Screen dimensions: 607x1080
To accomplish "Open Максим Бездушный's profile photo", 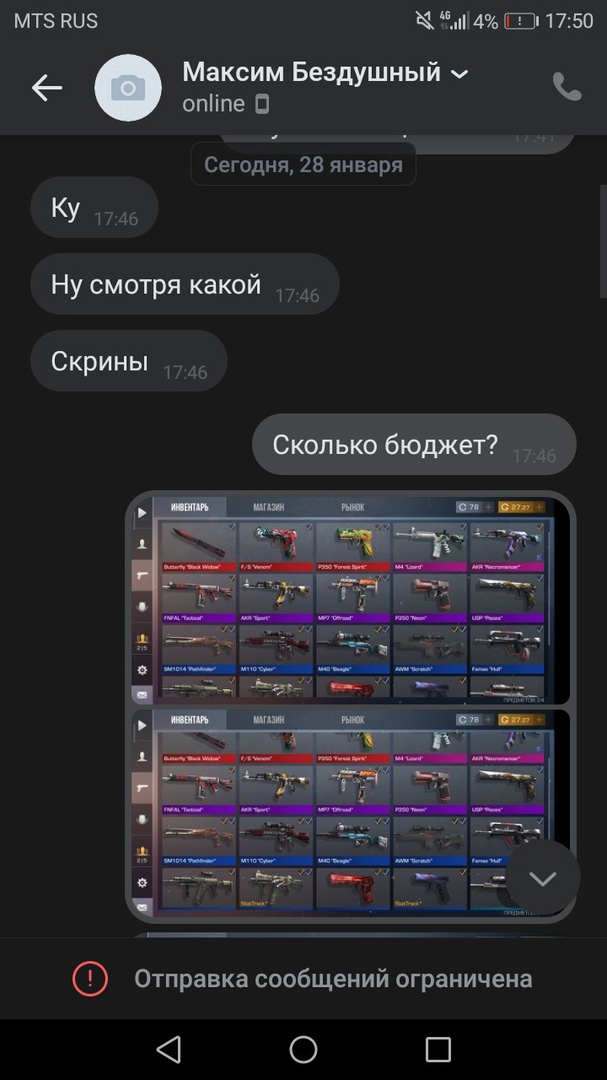I will point(128,88).
